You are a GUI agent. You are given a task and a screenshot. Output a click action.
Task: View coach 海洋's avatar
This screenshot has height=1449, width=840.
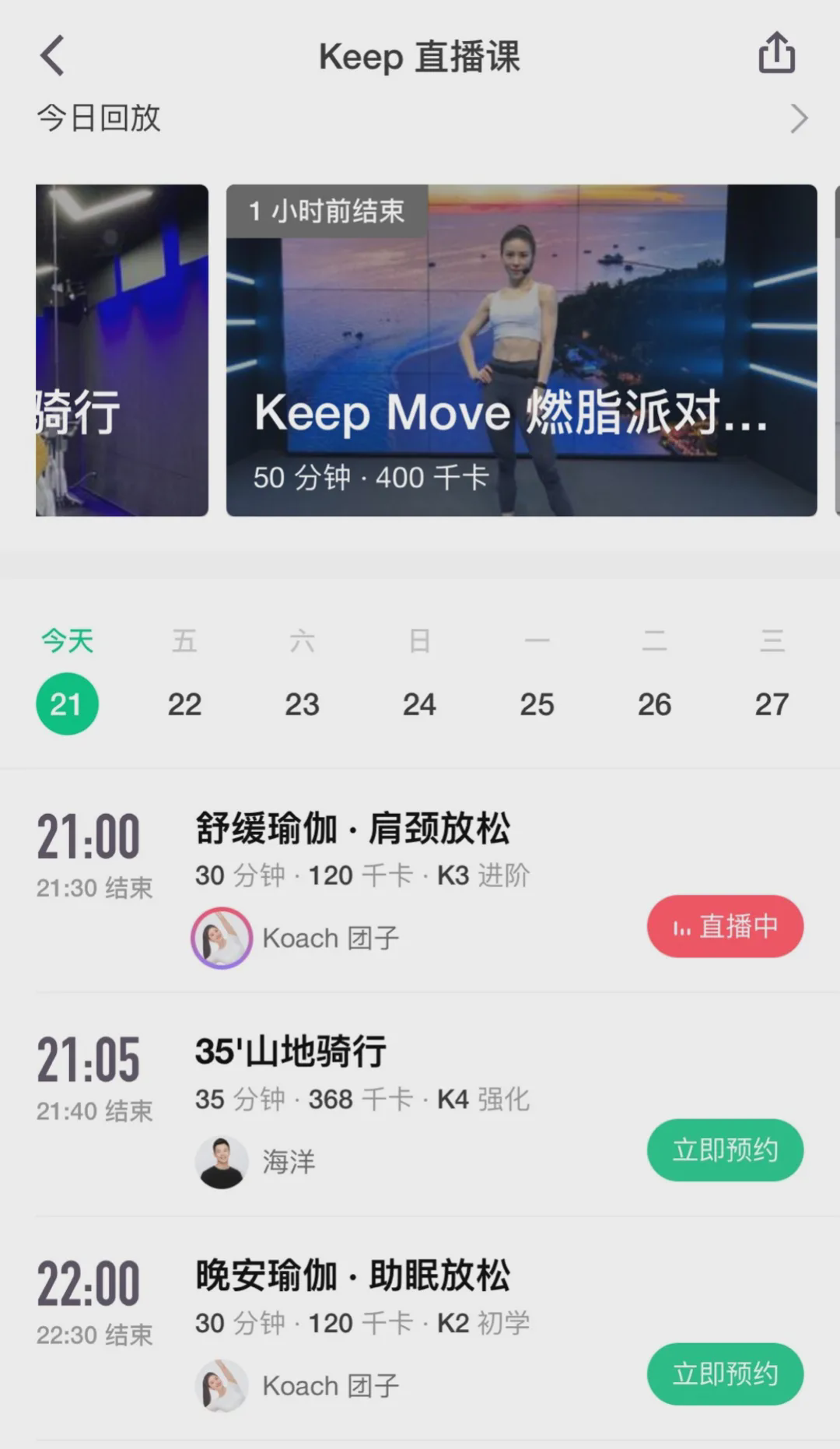(x=222, y=1162)
